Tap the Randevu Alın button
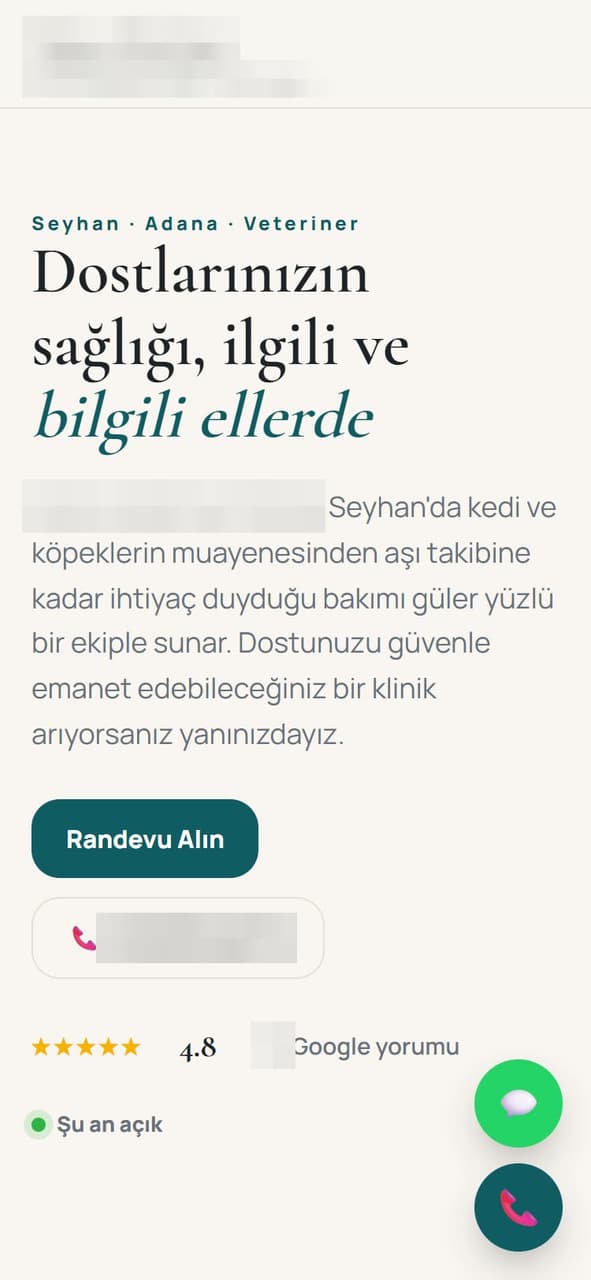 pyautogui.click(x=145, y=838)
